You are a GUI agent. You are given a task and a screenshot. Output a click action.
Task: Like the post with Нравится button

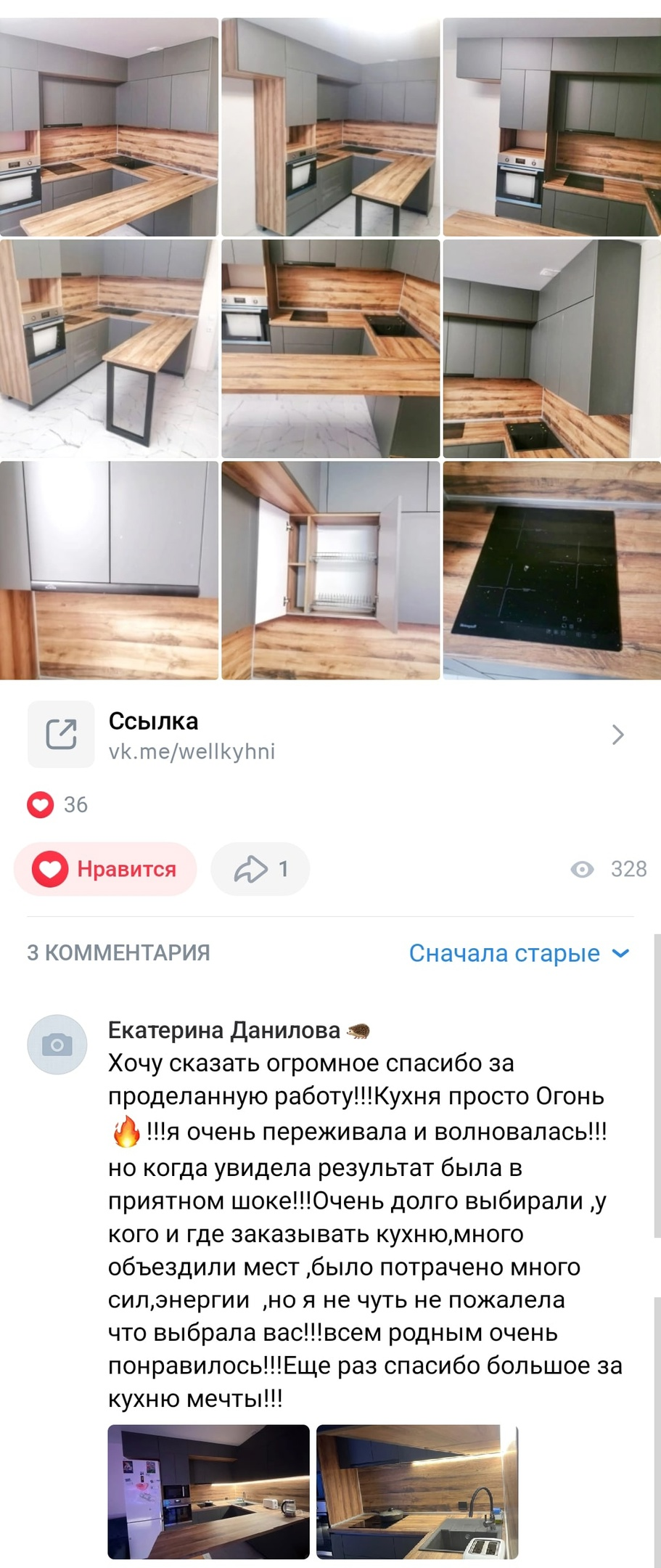(106, 869)
